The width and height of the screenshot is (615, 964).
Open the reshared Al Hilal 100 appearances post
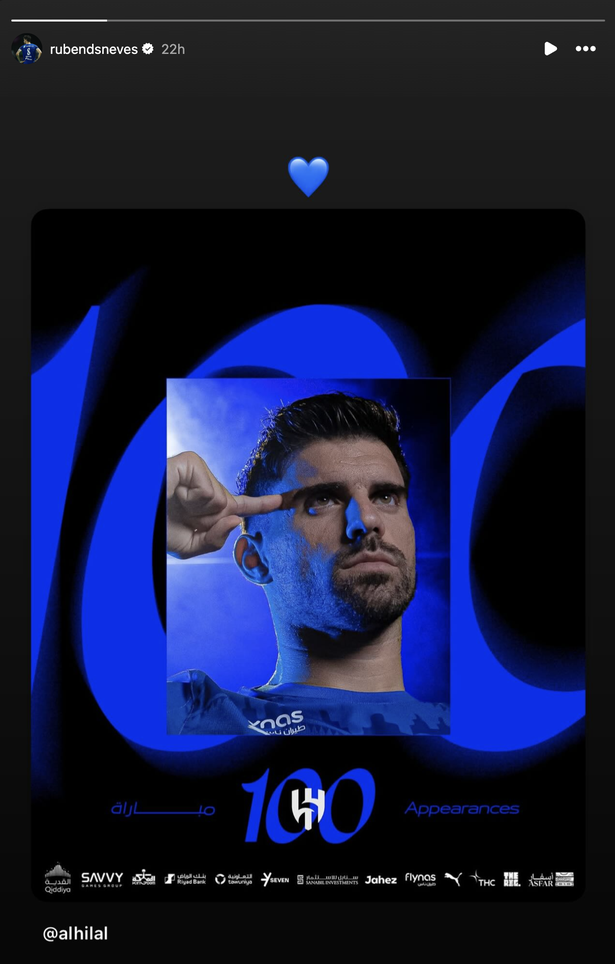tap(308, 555)
